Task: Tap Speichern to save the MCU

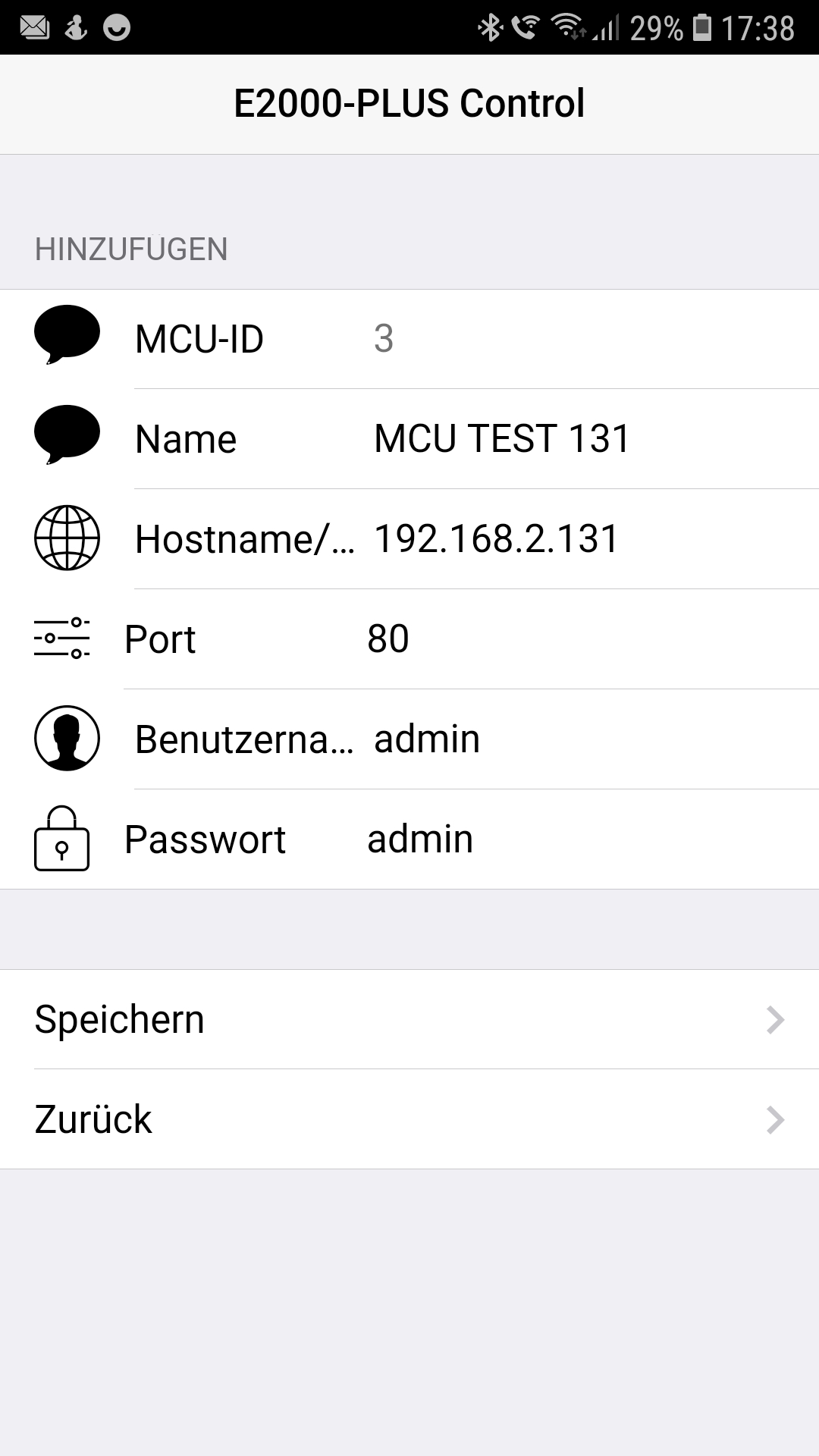Action: pos(409,1019)
